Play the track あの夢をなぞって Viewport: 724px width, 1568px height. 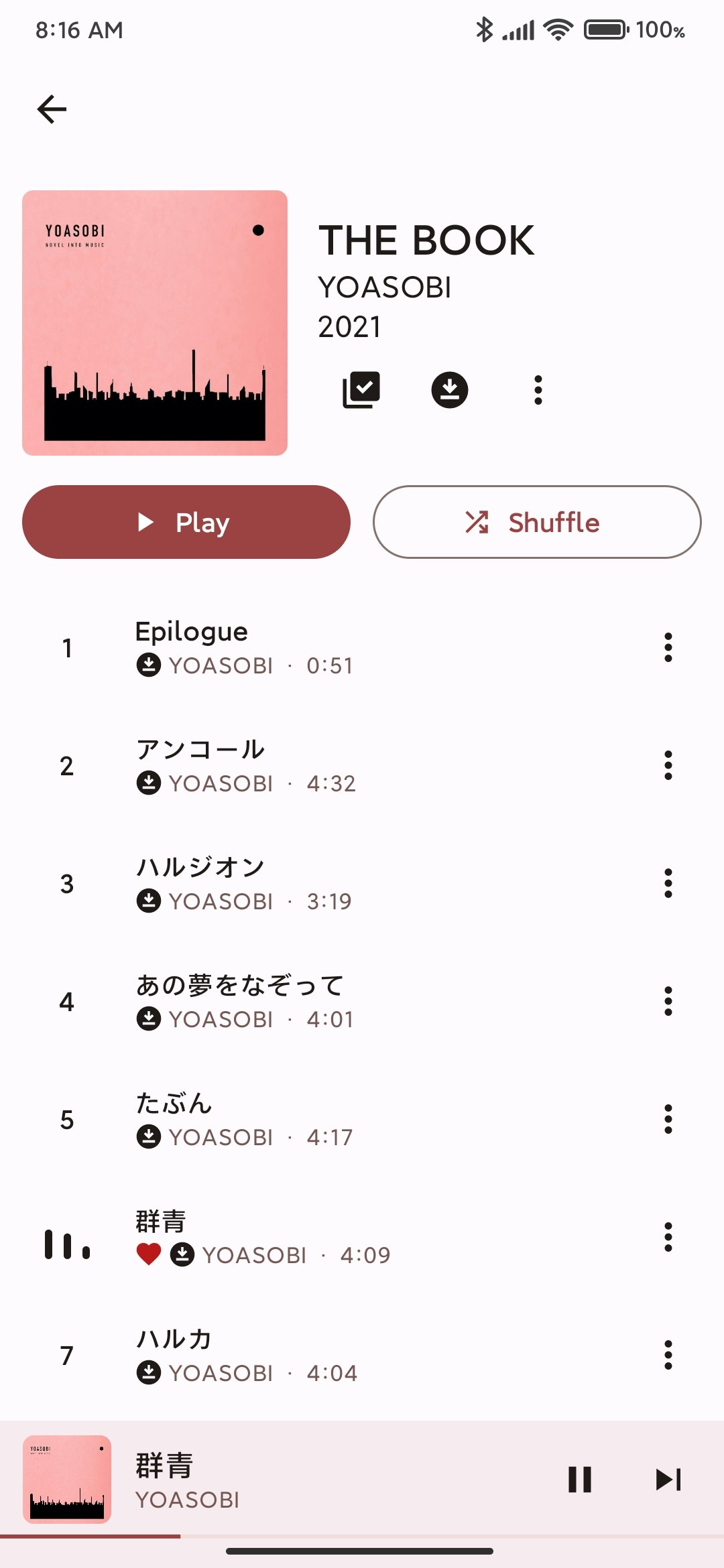[x=335, y=1002]
